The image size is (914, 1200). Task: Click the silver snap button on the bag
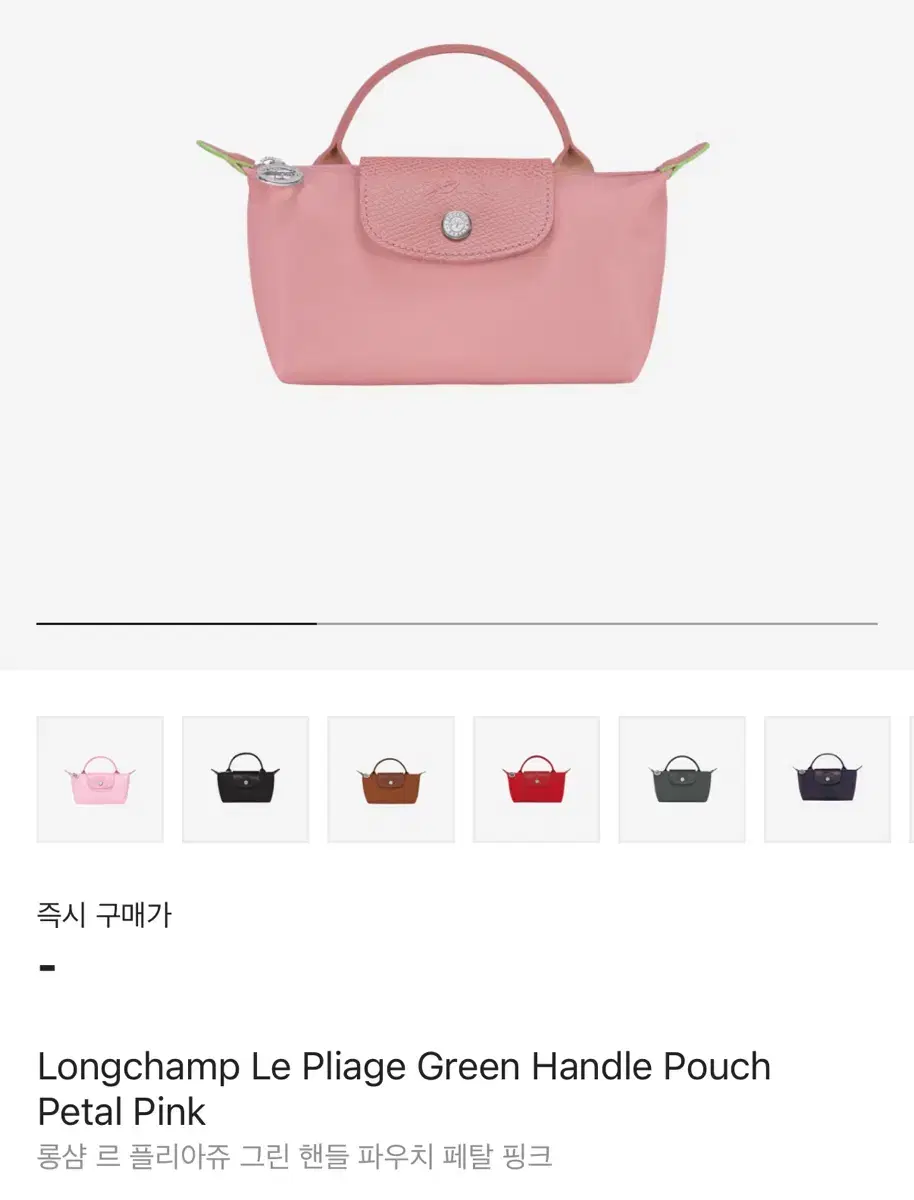(x=455, y=226)
